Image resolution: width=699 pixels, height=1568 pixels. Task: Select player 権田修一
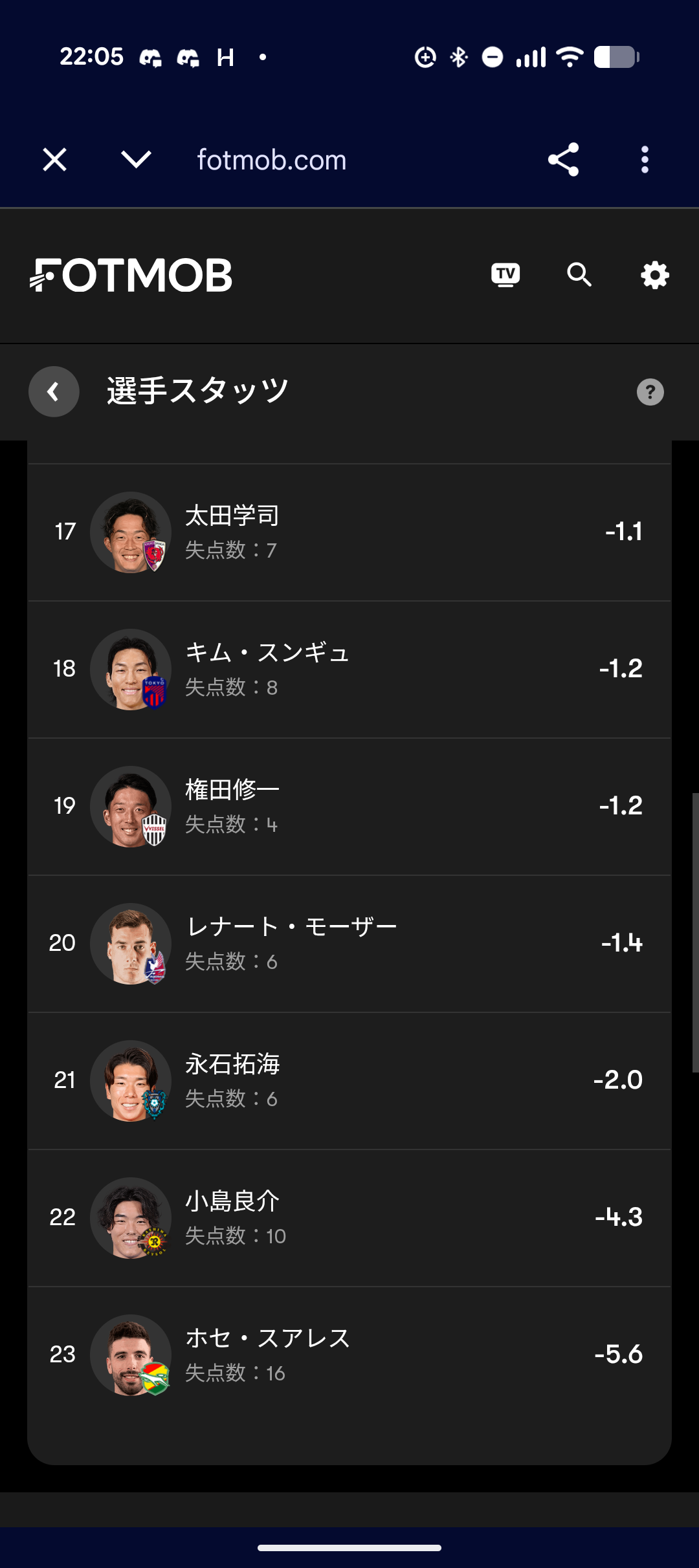click(349, 807)
